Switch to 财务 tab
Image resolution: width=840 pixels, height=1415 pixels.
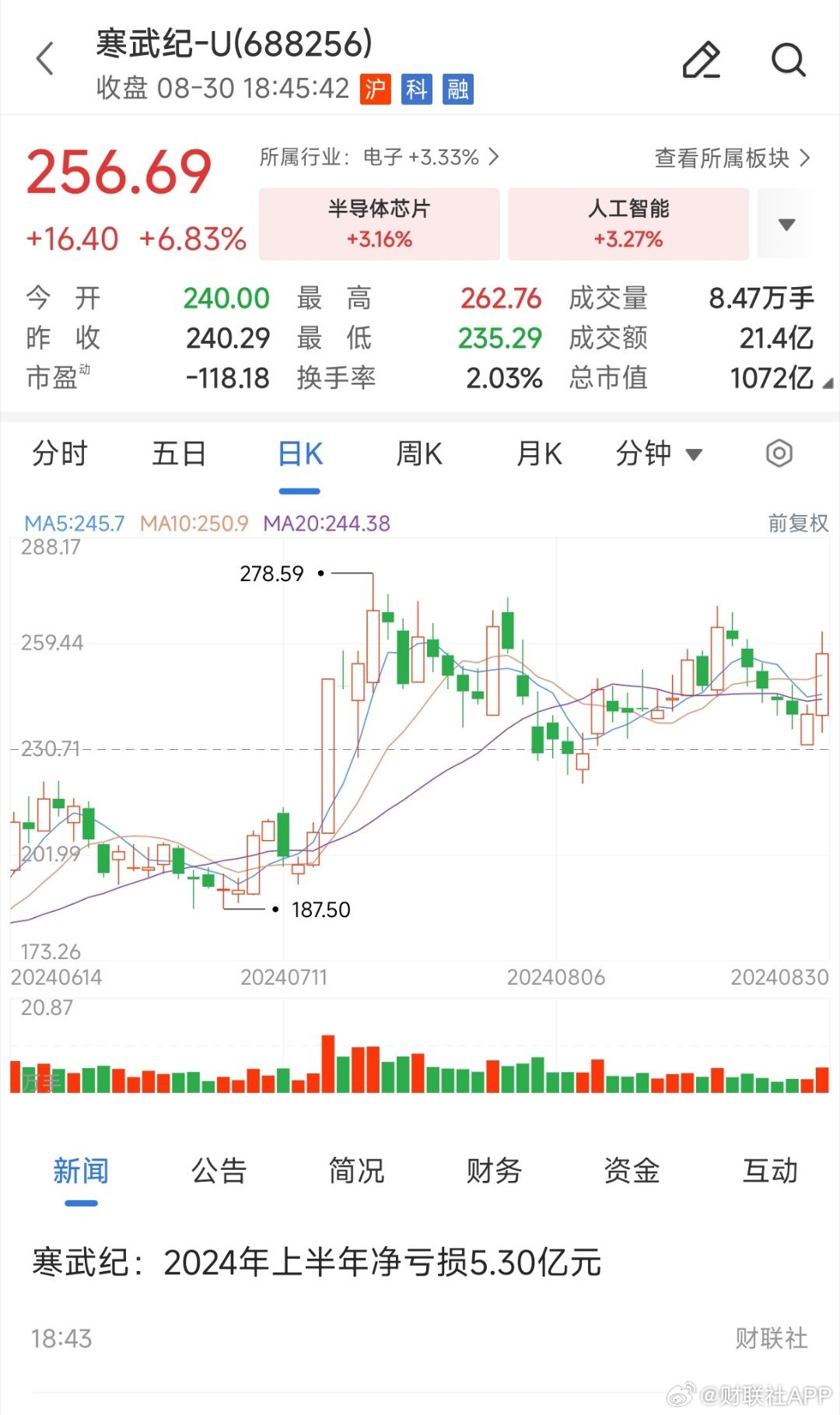point(494,1171)
